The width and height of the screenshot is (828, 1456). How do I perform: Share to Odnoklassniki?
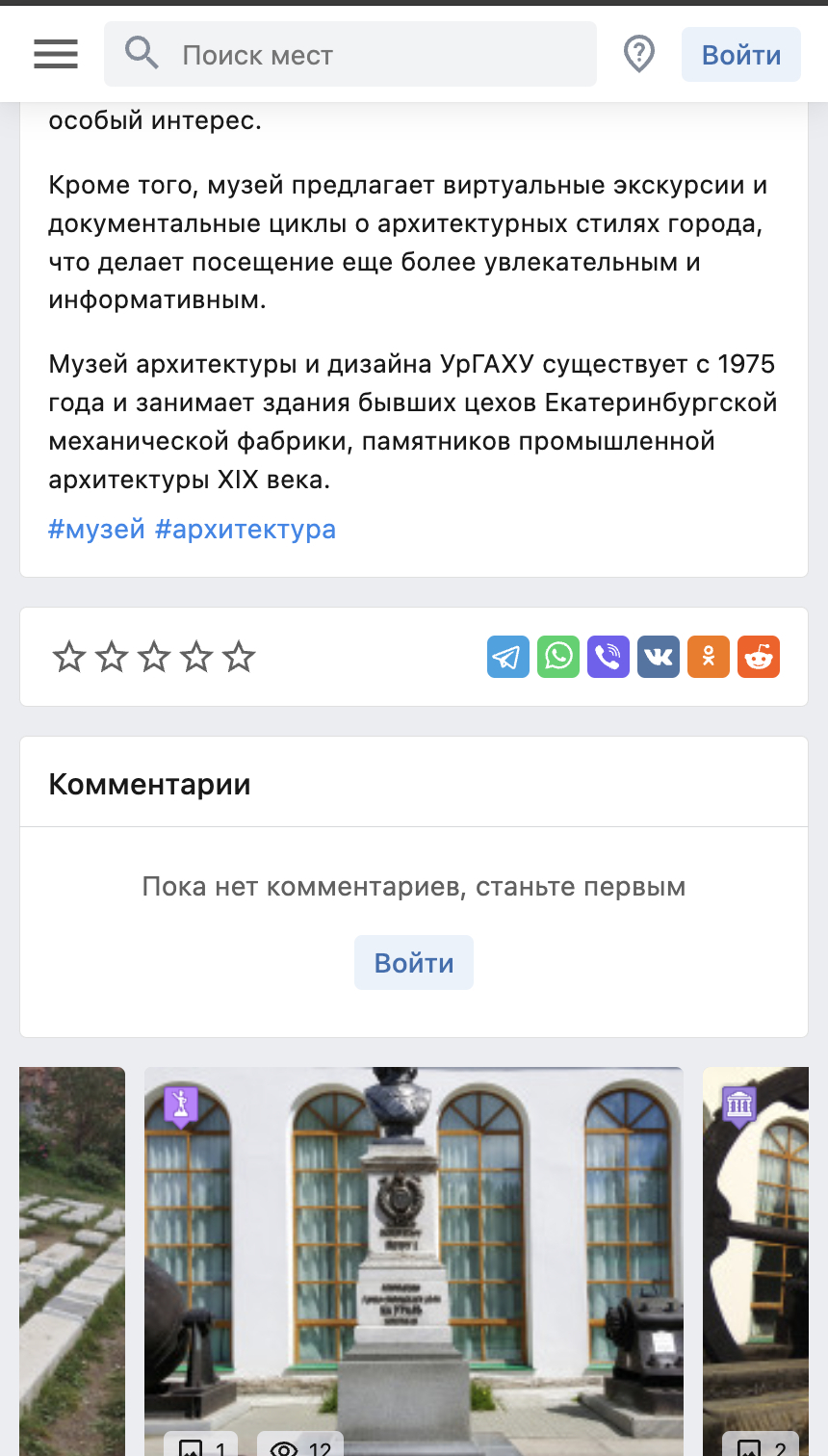click(709, 658)
